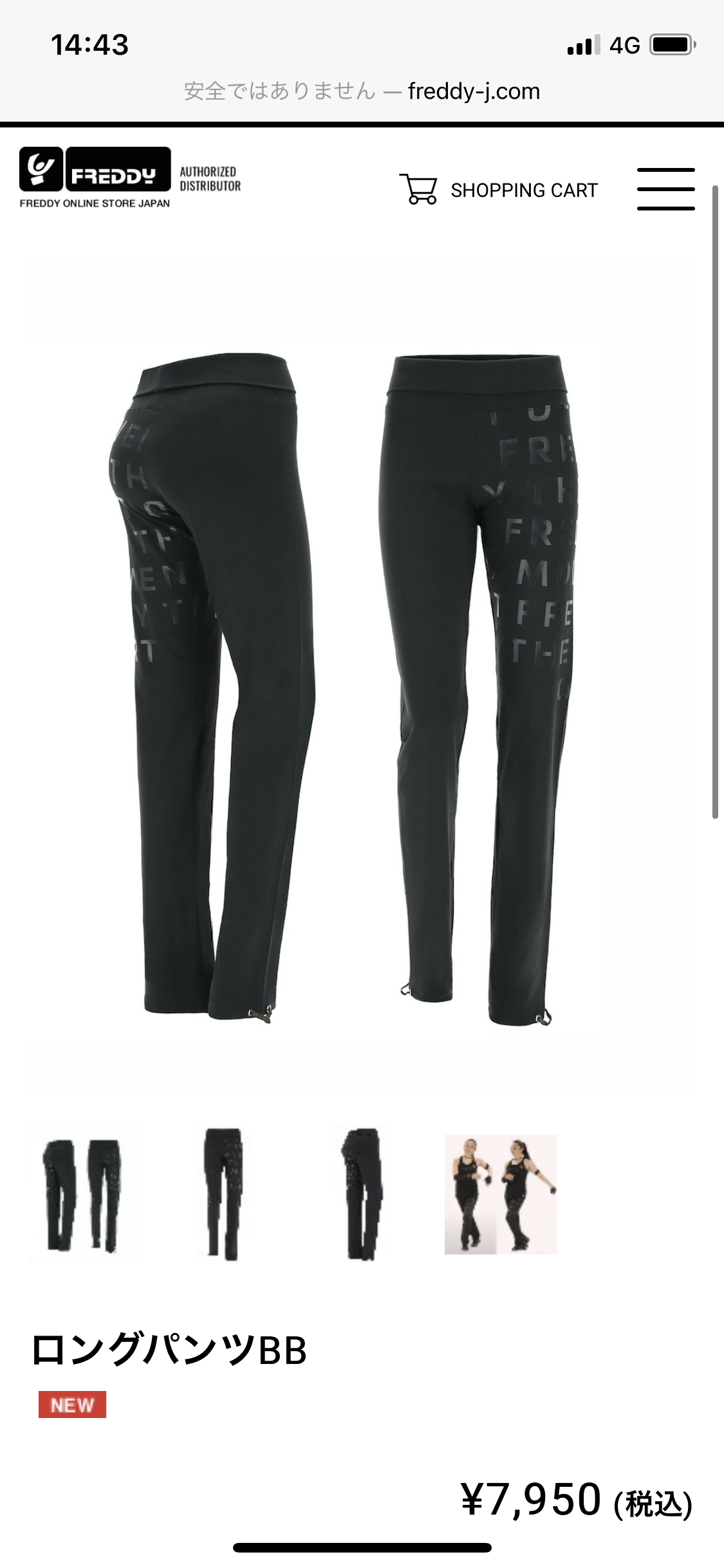Image resolution: width=724 pixels, height=1568 pixels.
Task: Select the first thumbnail with two pants views
Action: (x=82, y=1194)
